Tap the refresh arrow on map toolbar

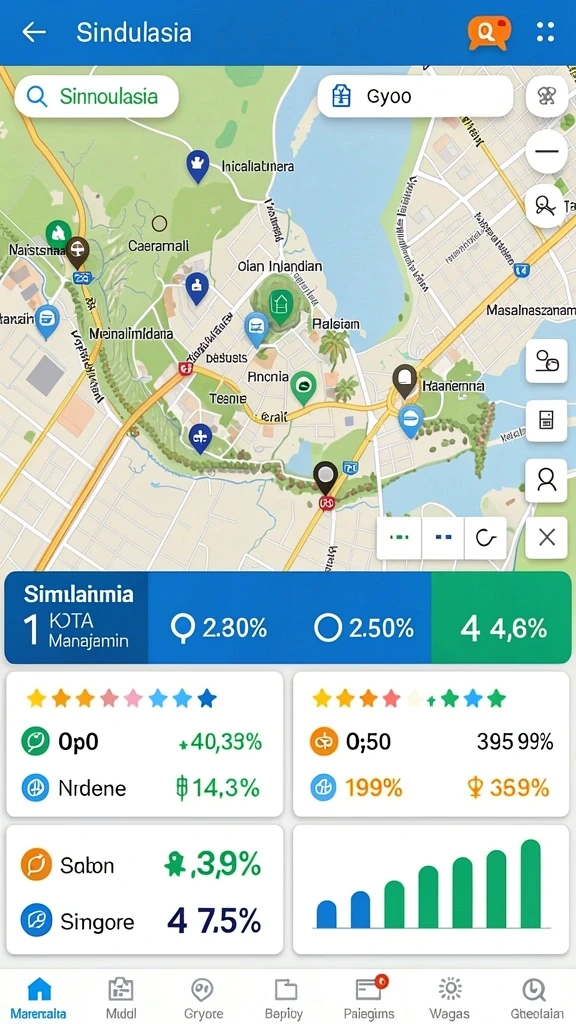pyautogui.click(x=485, y=537)
